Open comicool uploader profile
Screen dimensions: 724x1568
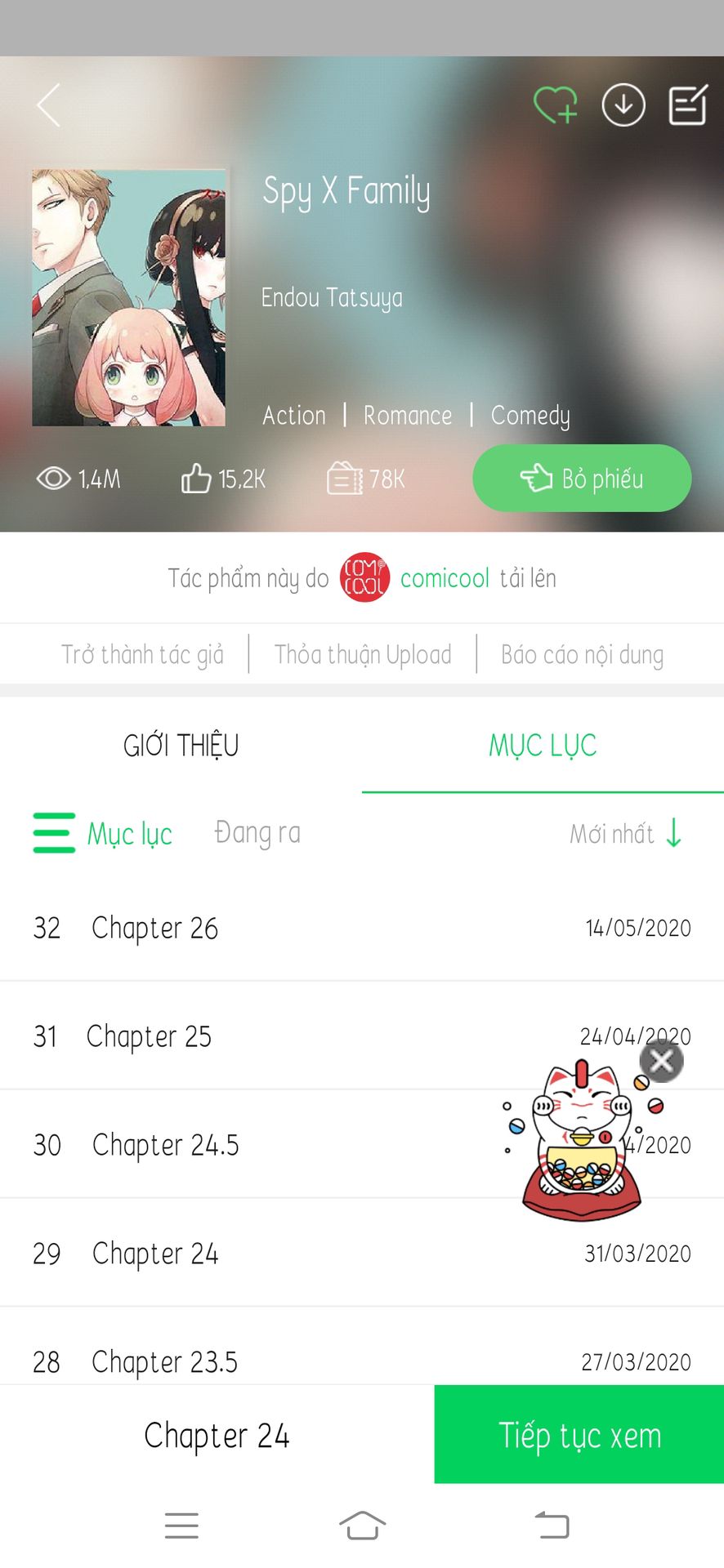[x=445, y=578]
